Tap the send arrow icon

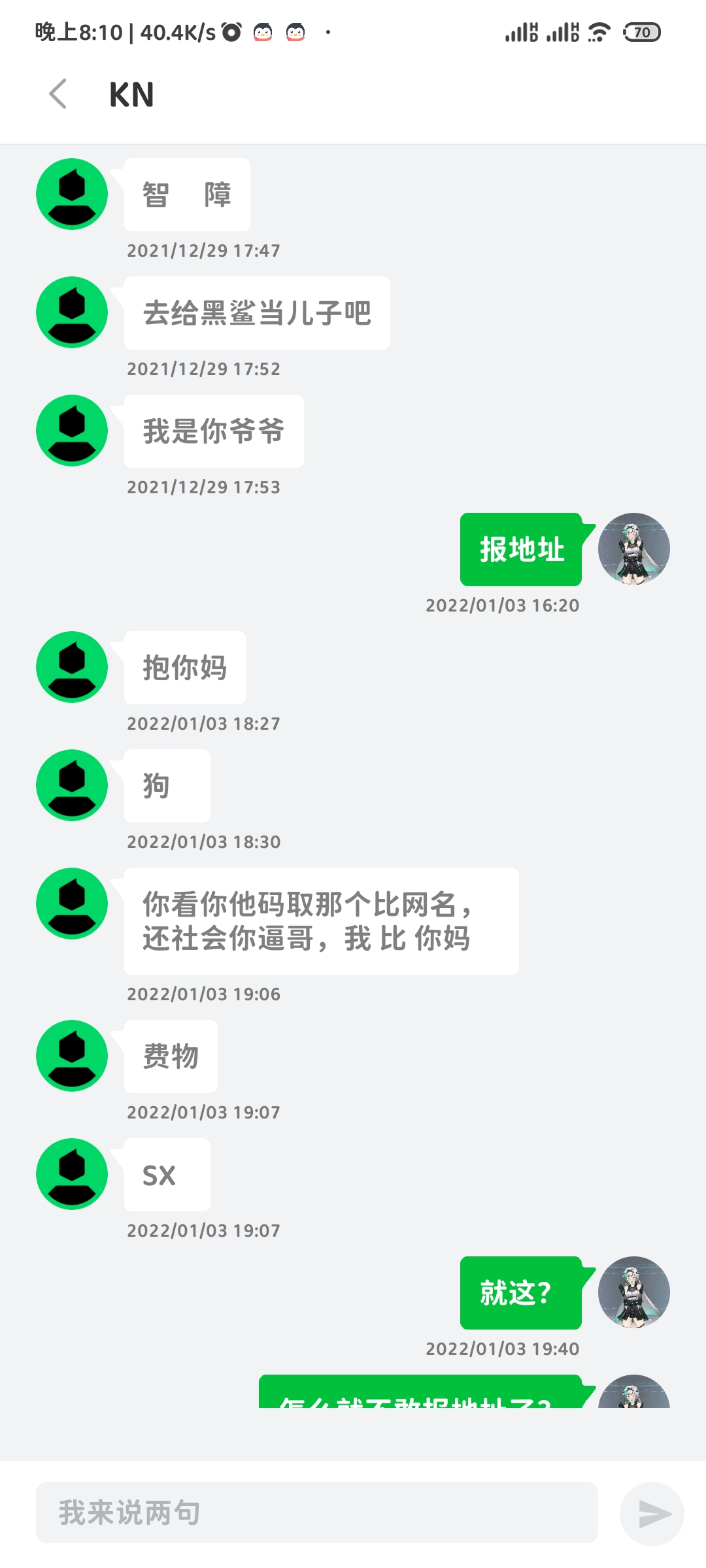[x=652, y=1514]
